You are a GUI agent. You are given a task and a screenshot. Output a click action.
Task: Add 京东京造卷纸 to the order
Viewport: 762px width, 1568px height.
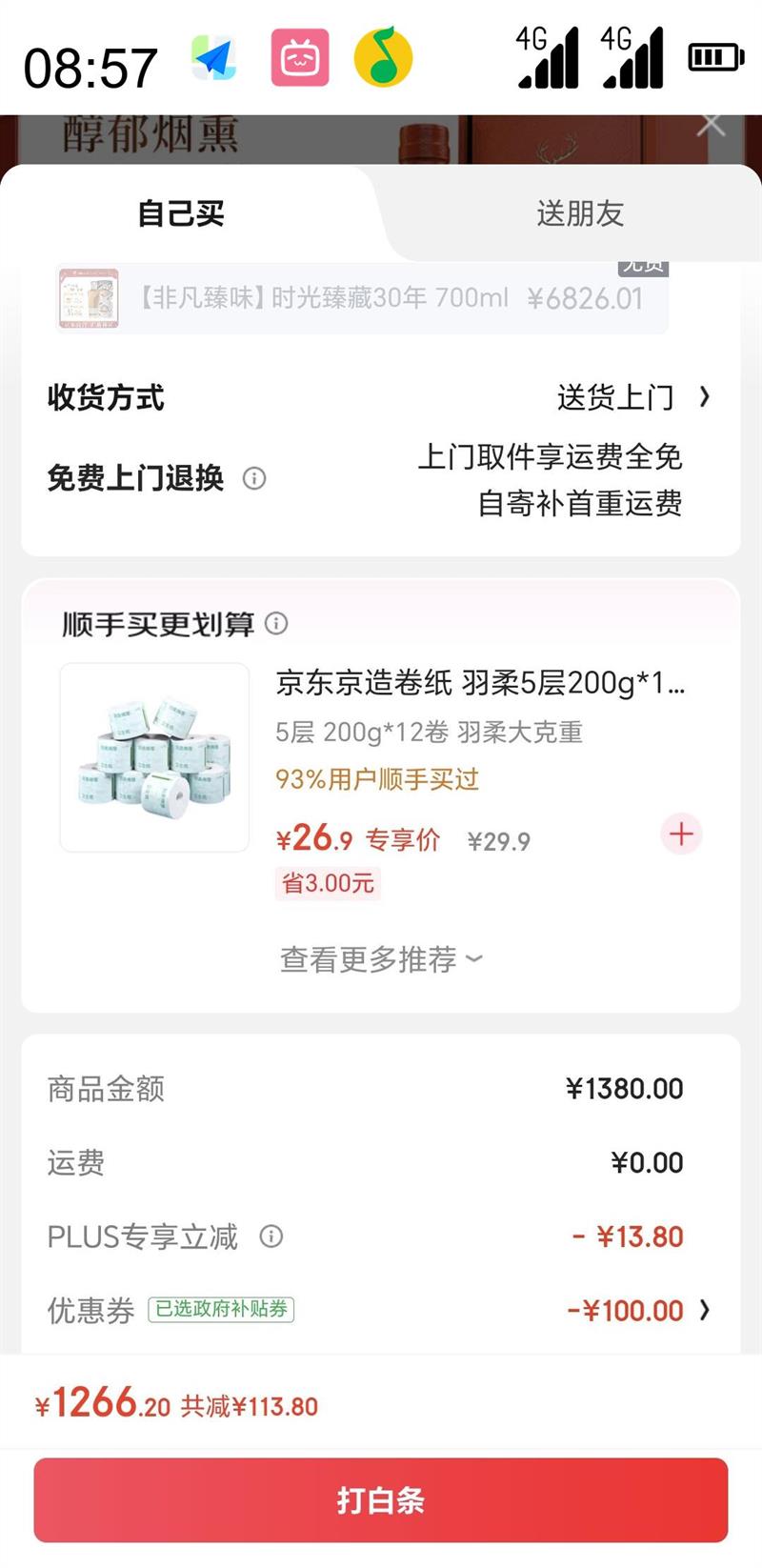pyautogui.click(x=681, y=834)
